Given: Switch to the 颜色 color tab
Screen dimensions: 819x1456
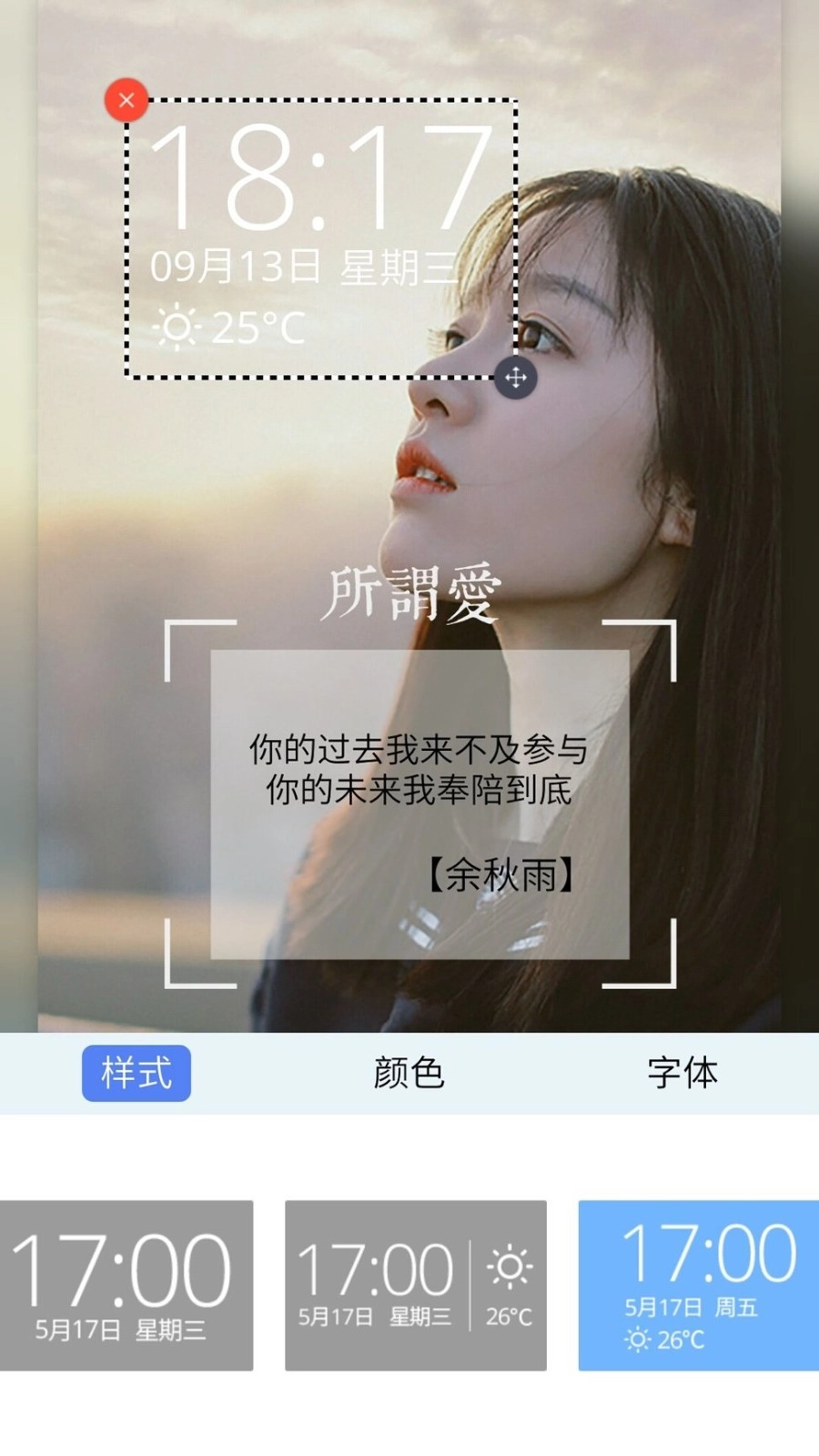Looking at the screenshot, I should (409, 1074).
